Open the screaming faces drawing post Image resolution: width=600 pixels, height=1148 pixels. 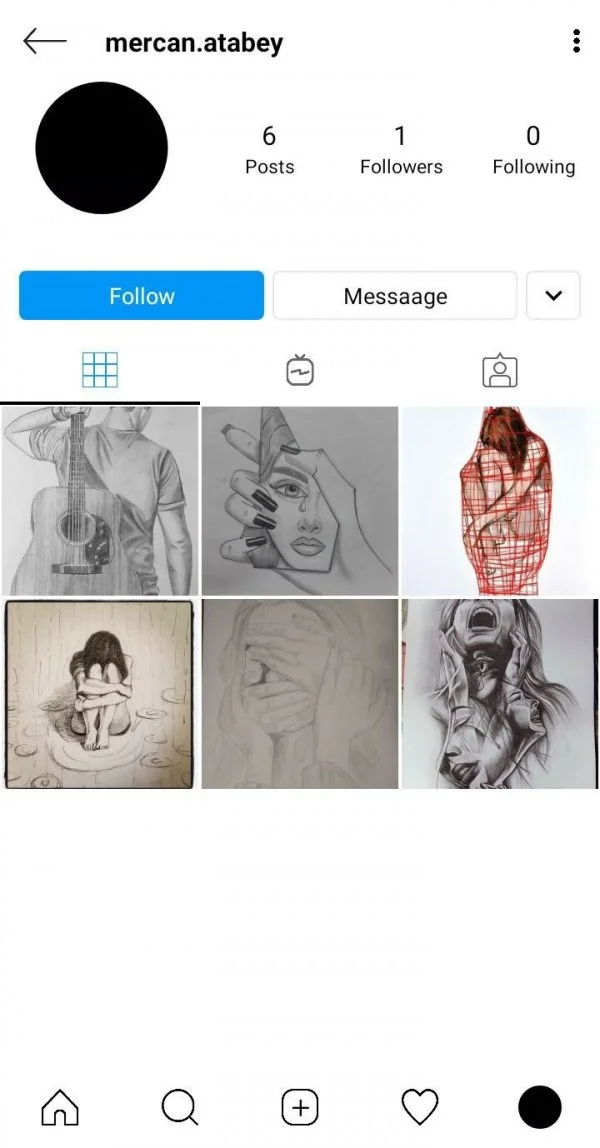coord(500,694)
